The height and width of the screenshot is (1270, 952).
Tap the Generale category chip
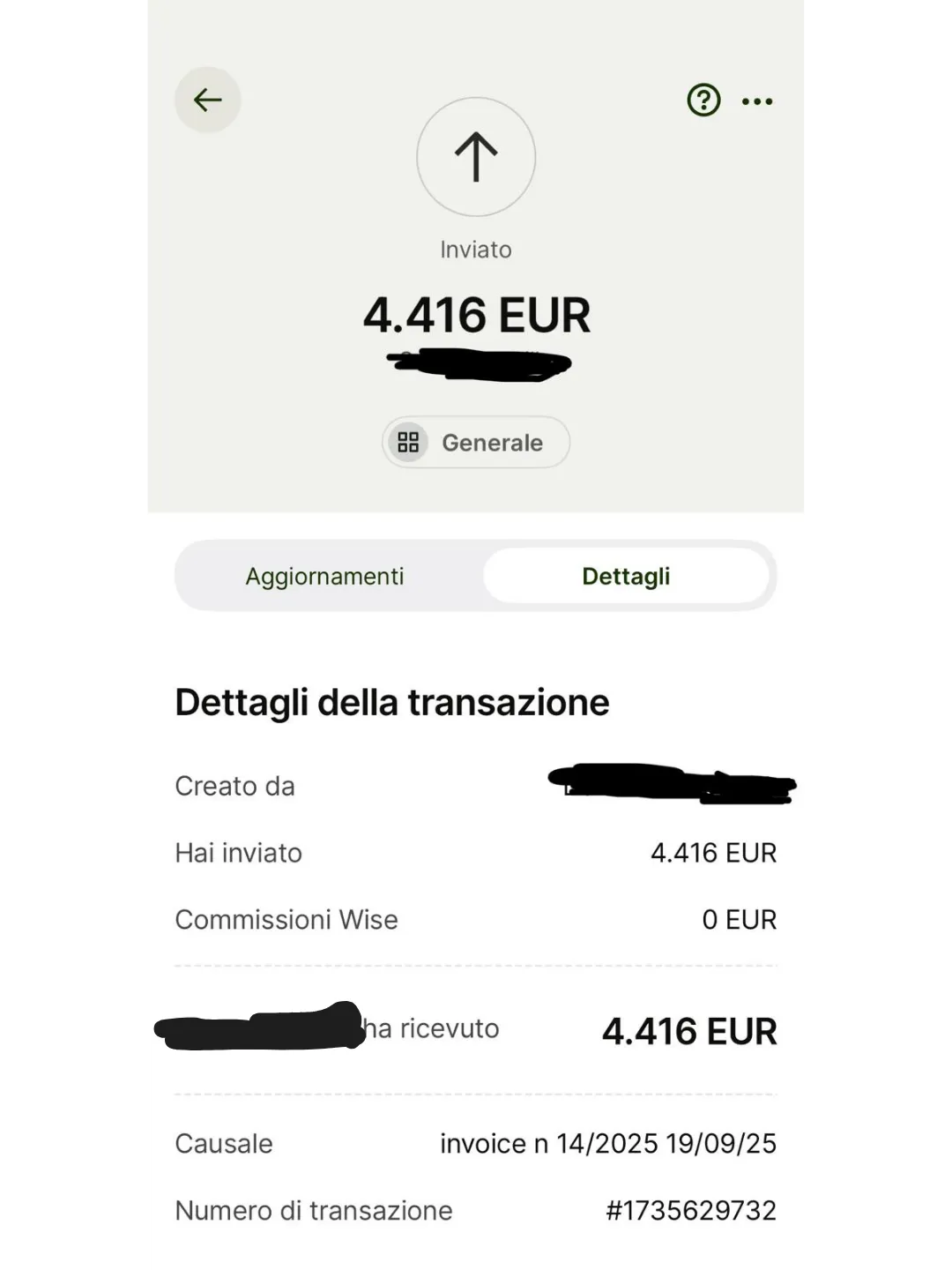(x=476, y=442)
